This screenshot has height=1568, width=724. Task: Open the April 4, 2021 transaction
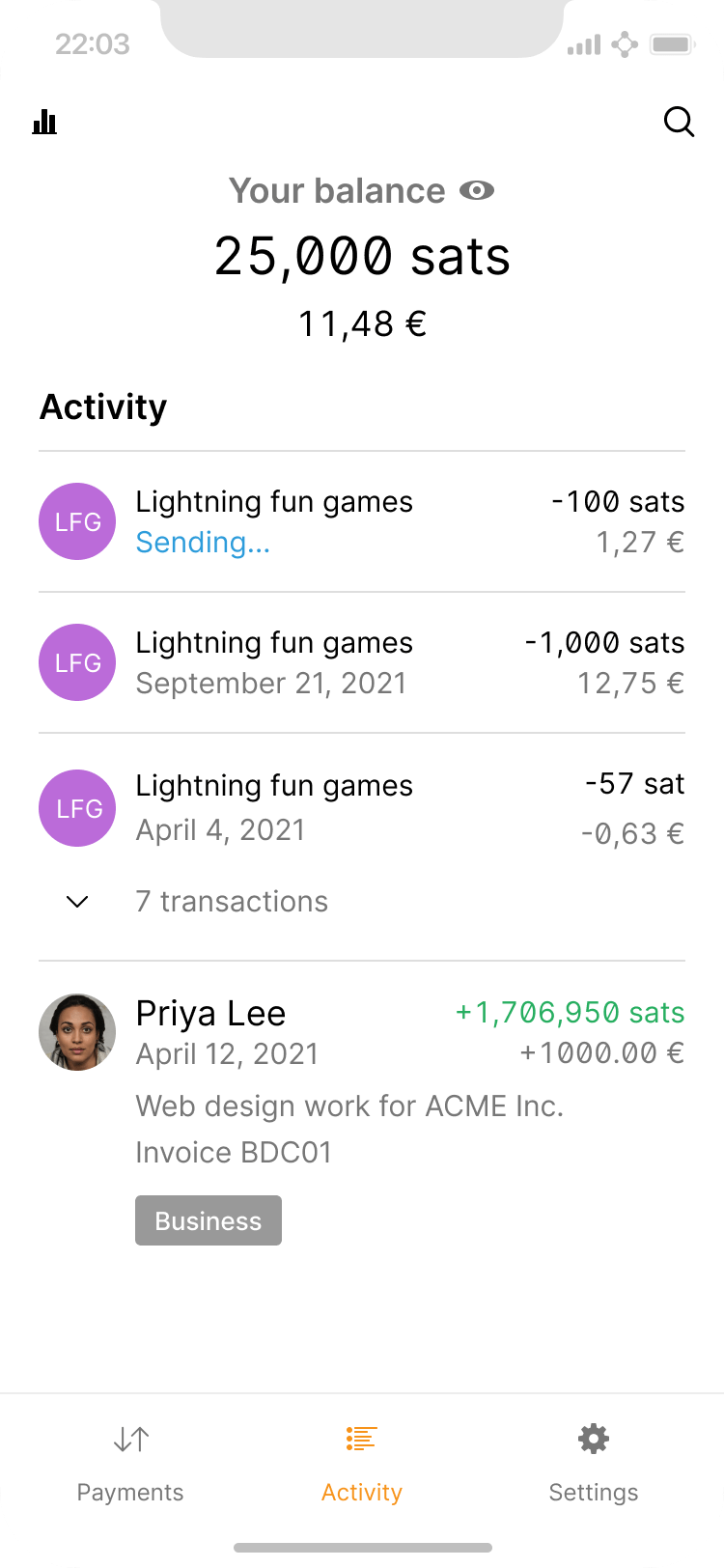click(361, 809)
